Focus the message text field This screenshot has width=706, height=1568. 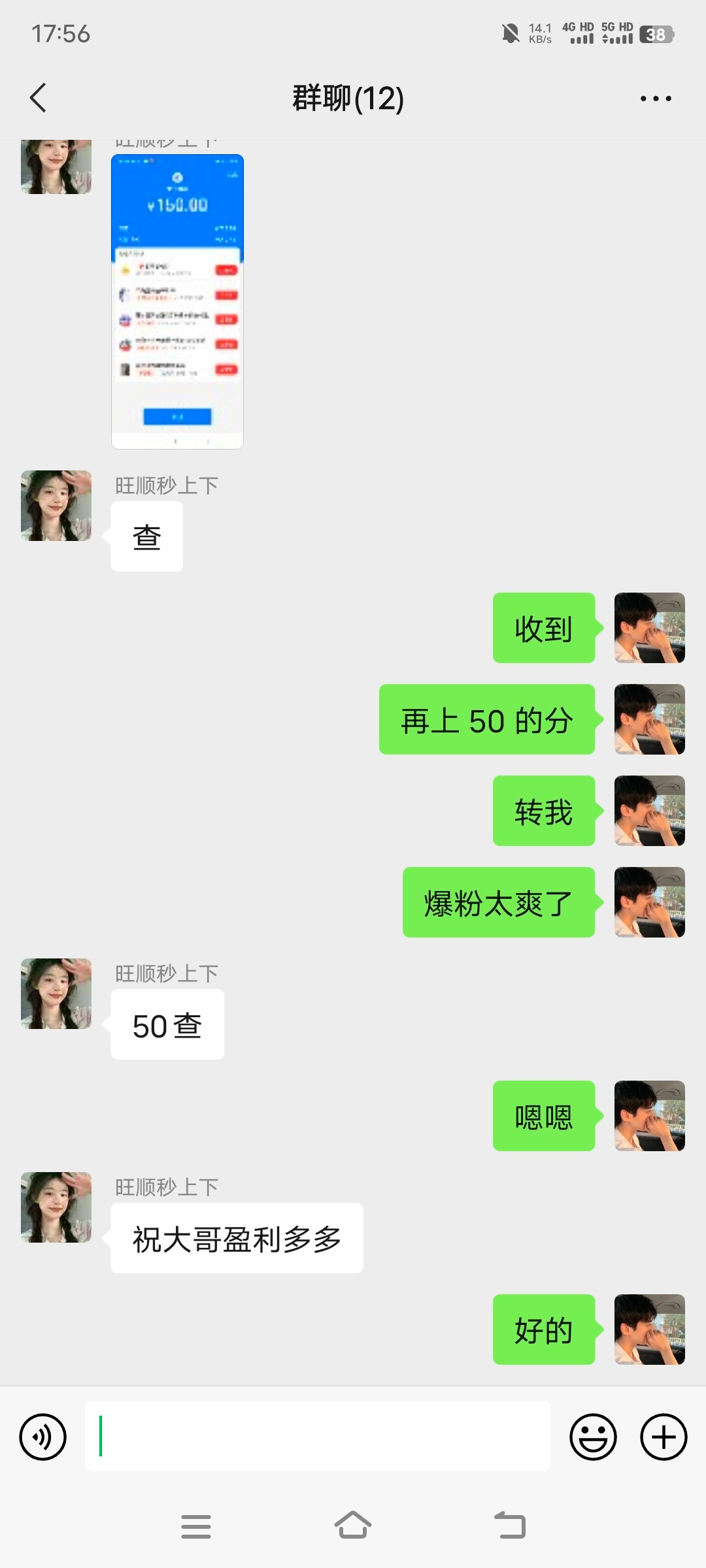pos(317,1436)
